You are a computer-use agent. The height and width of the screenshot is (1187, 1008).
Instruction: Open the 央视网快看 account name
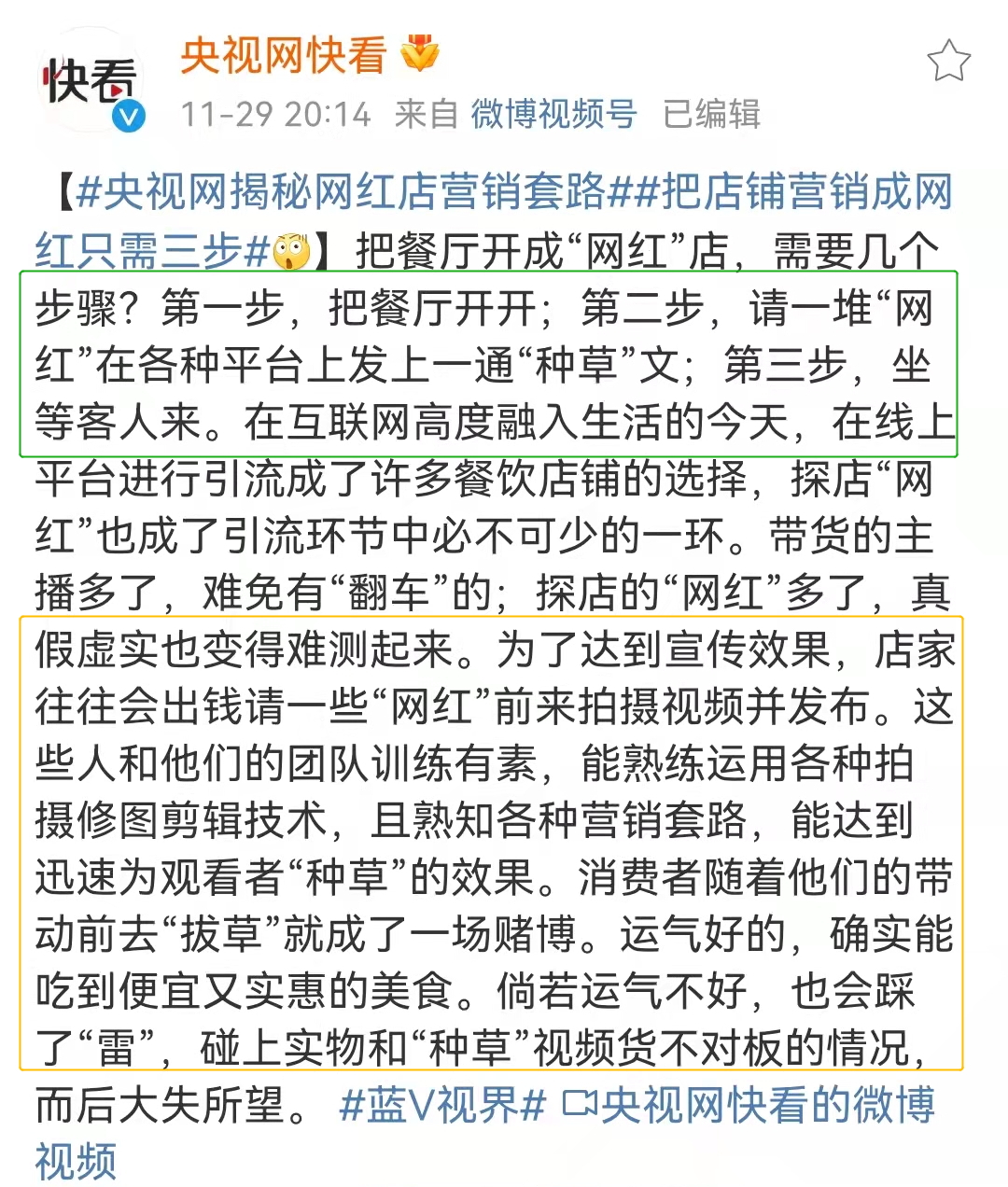pyautogui.click(x=283, y=55)
